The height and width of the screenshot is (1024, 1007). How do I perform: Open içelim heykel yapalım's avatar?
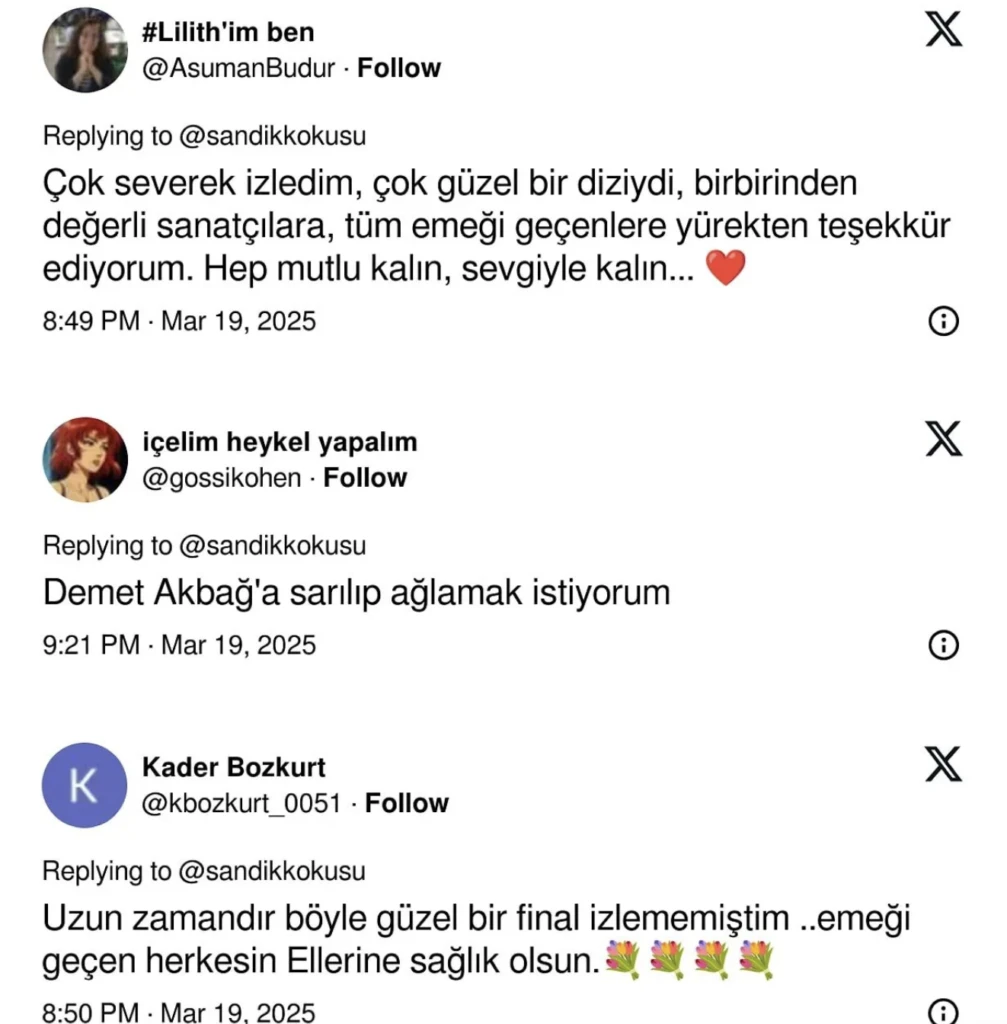(85, 459)
